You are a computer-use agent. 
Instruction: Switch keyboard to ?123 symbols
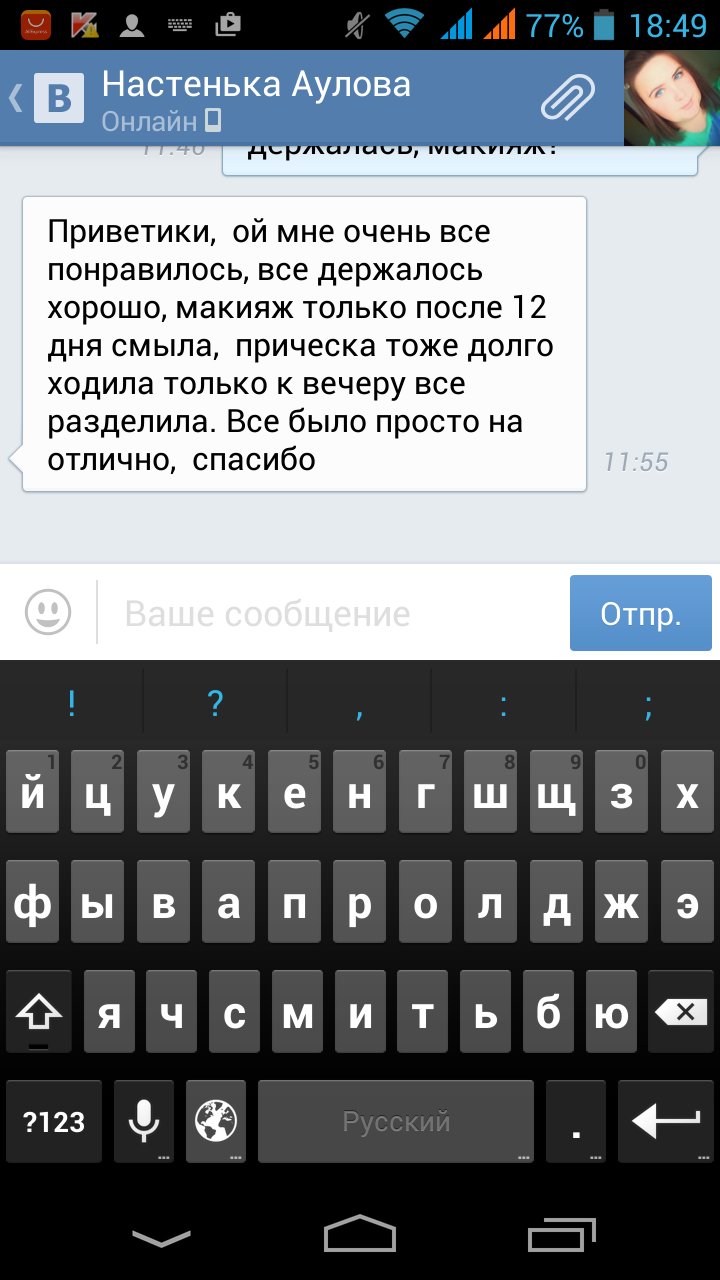pyautogui.click(x=54, y=1121)
